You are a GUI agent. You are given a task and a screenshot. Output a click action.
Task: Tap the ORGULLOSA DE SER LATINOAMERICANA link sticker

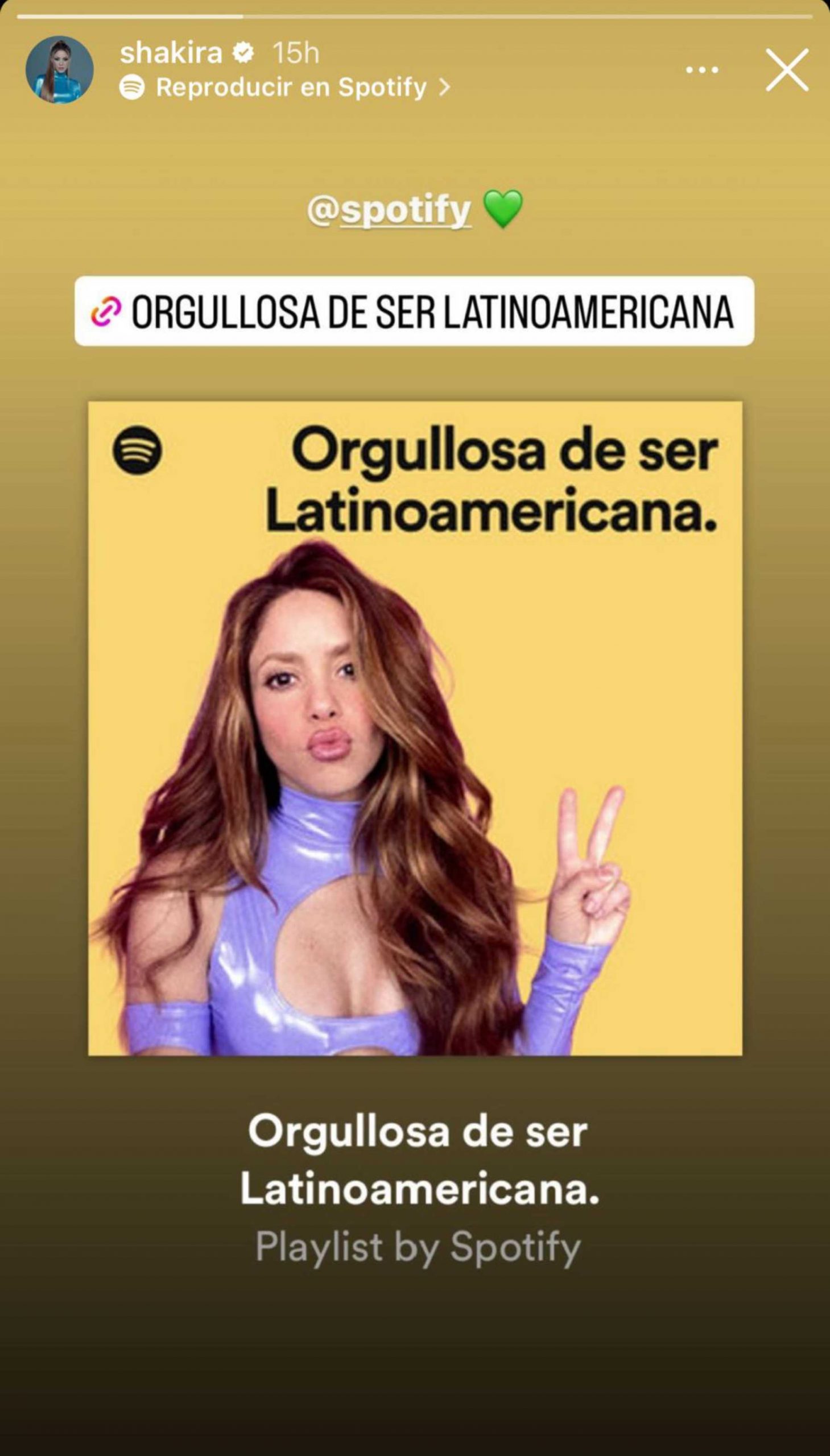[x=415, y=310]
